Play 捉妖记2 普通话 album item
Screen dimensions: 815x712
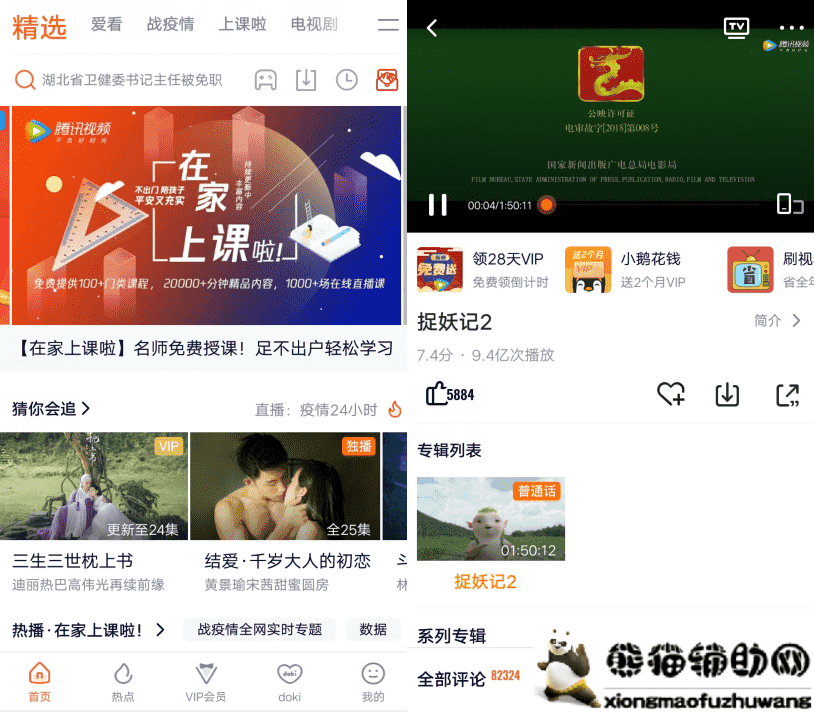pyautogui.click(x=490, y=519)
